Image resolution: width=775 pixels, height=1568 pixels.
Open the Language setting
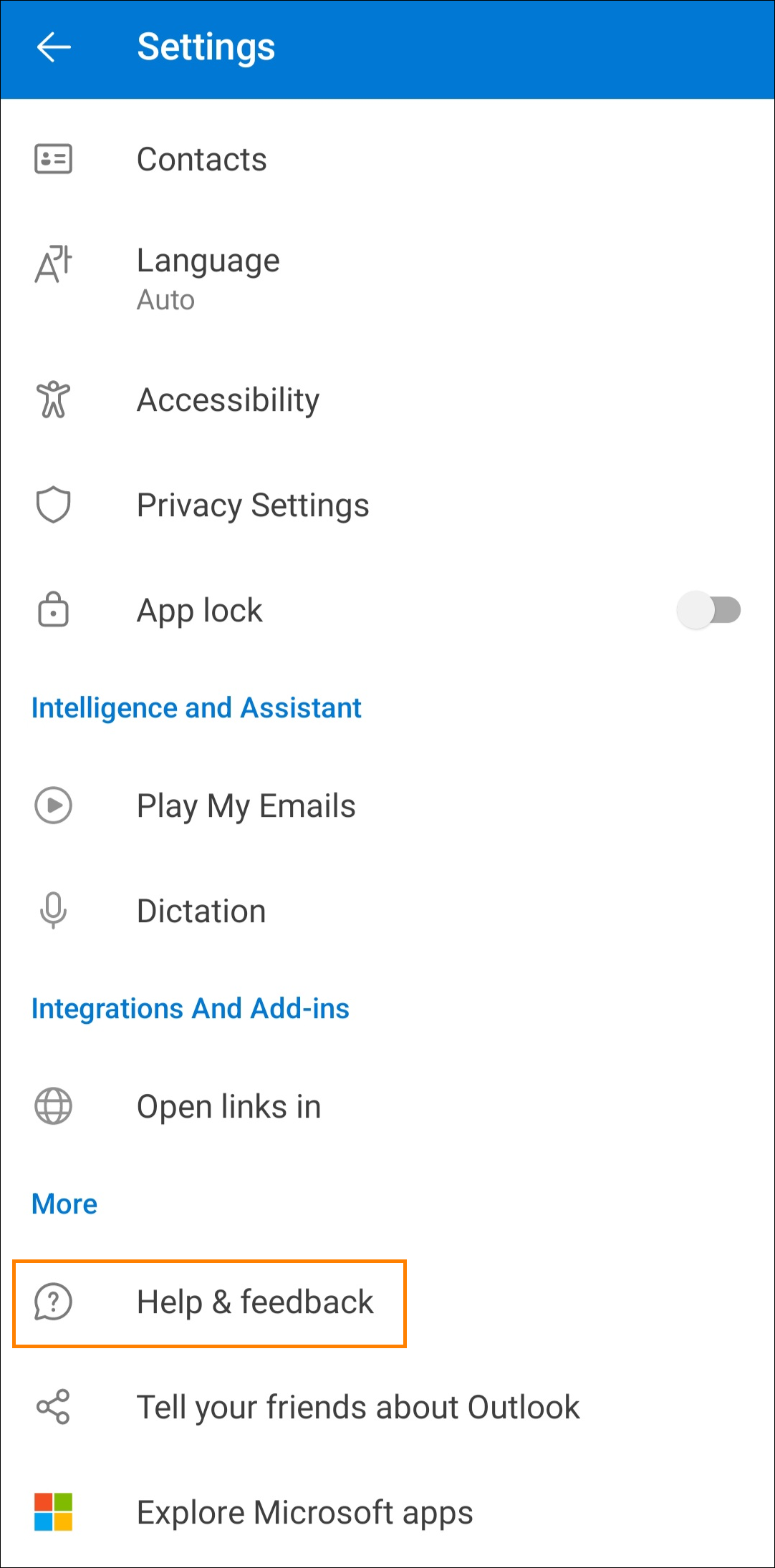[x=387, y=279]
